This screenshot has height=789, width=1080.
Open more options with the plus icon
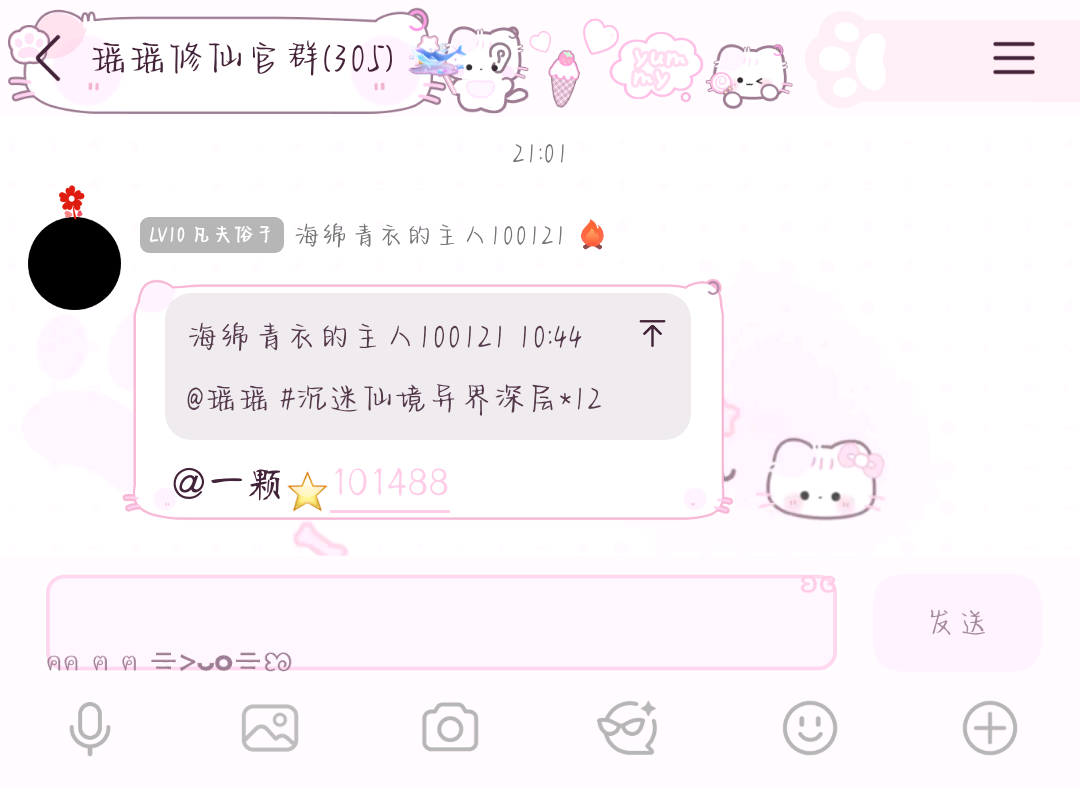989,728
